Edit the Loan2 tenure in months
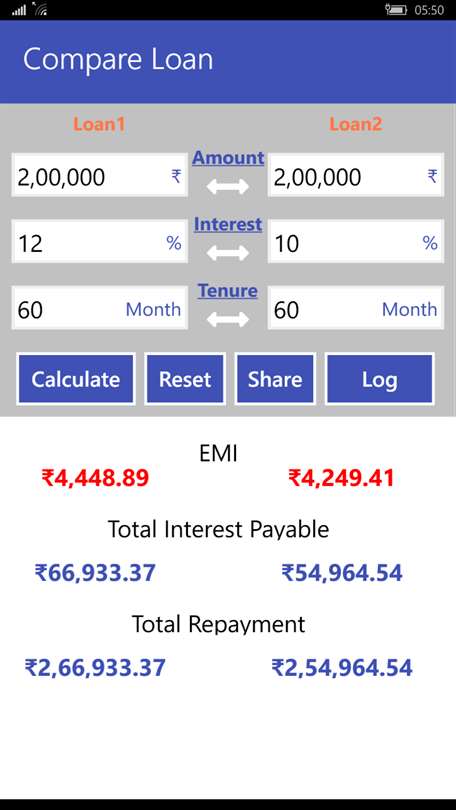 356,308
